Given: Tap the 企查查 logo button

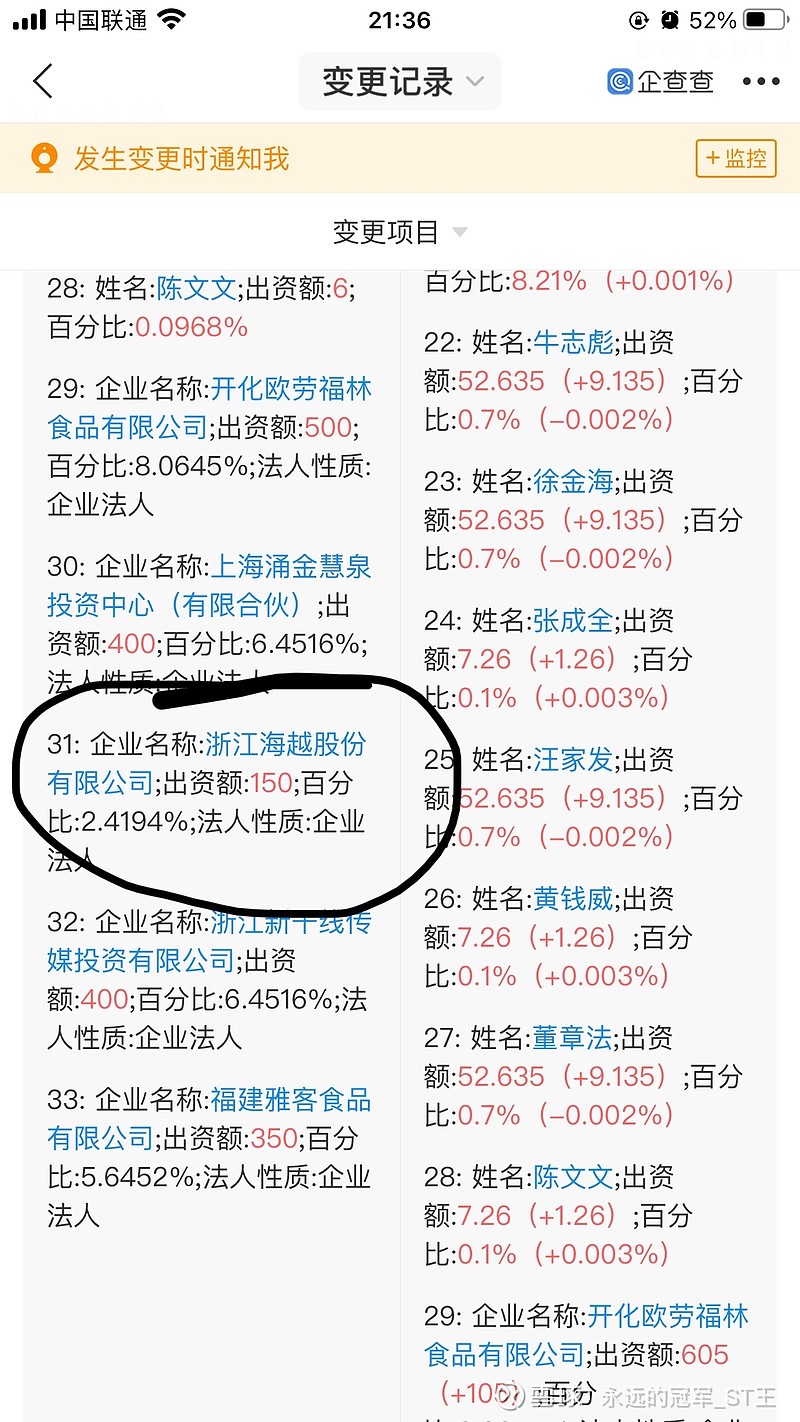Looking at the screenshot, I should 661,82.
